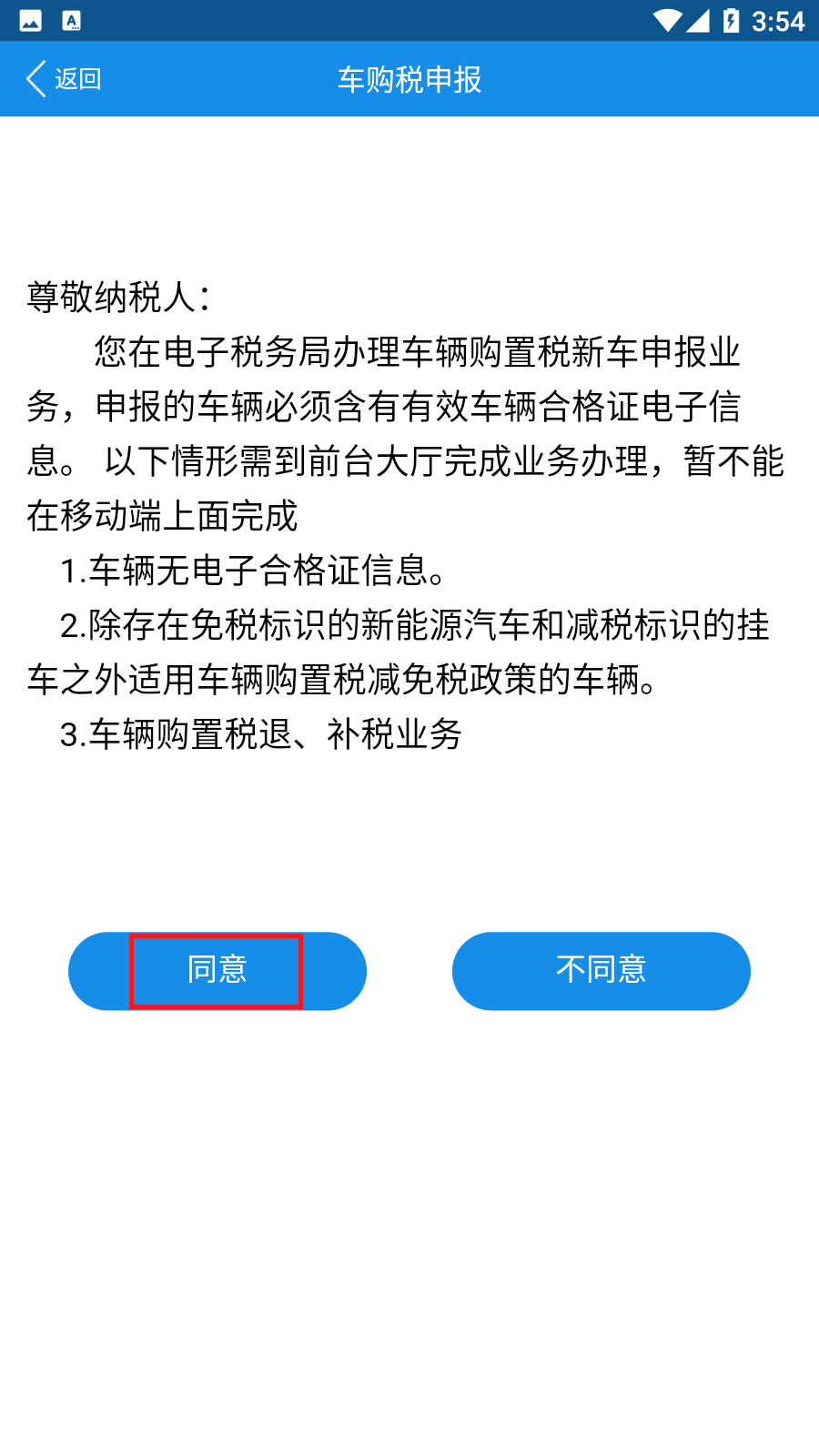This screenshot has height=1456, width=819.
Task: Agree by tapping the 同意 button
Action: pos(217,971)
